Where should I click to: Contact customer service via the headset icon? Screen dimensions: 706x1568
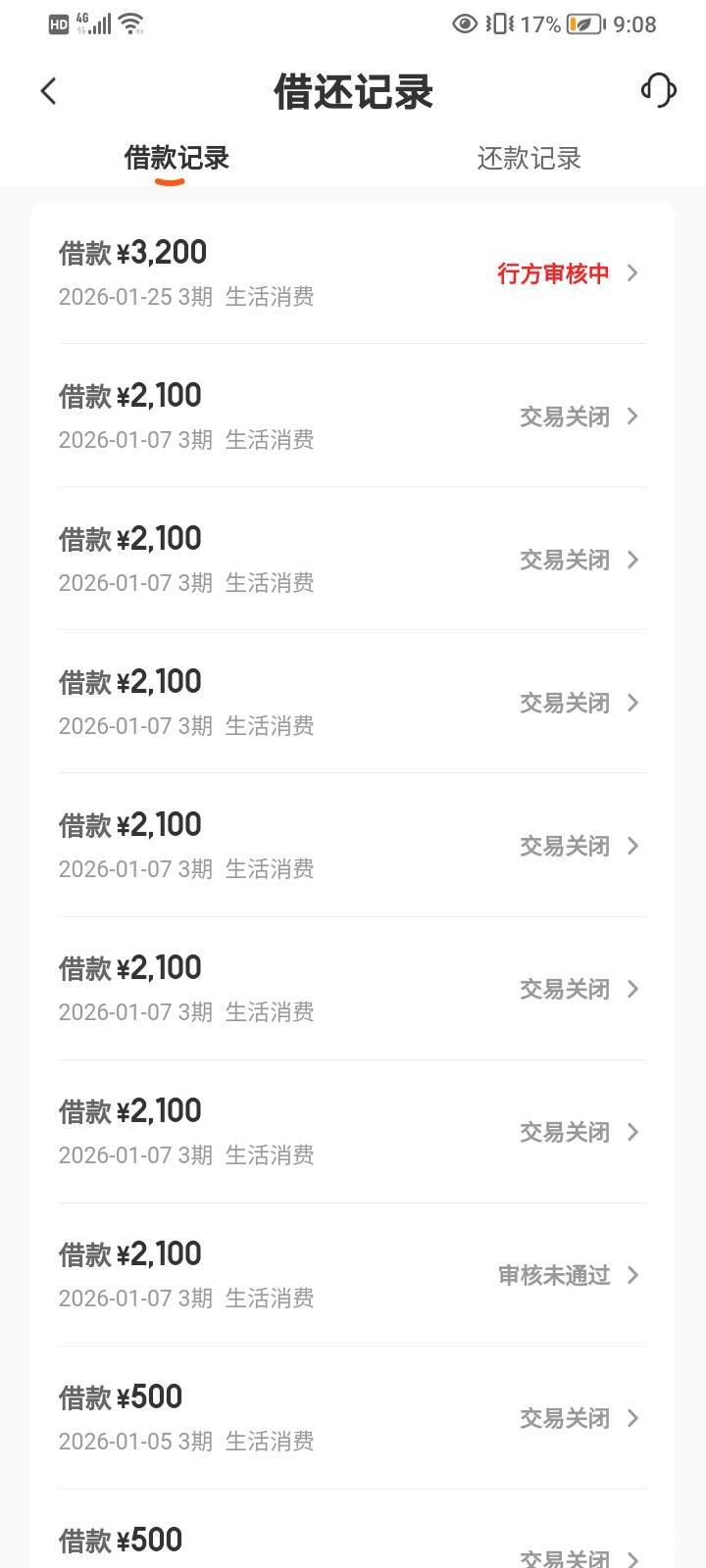tap(658, 91)
